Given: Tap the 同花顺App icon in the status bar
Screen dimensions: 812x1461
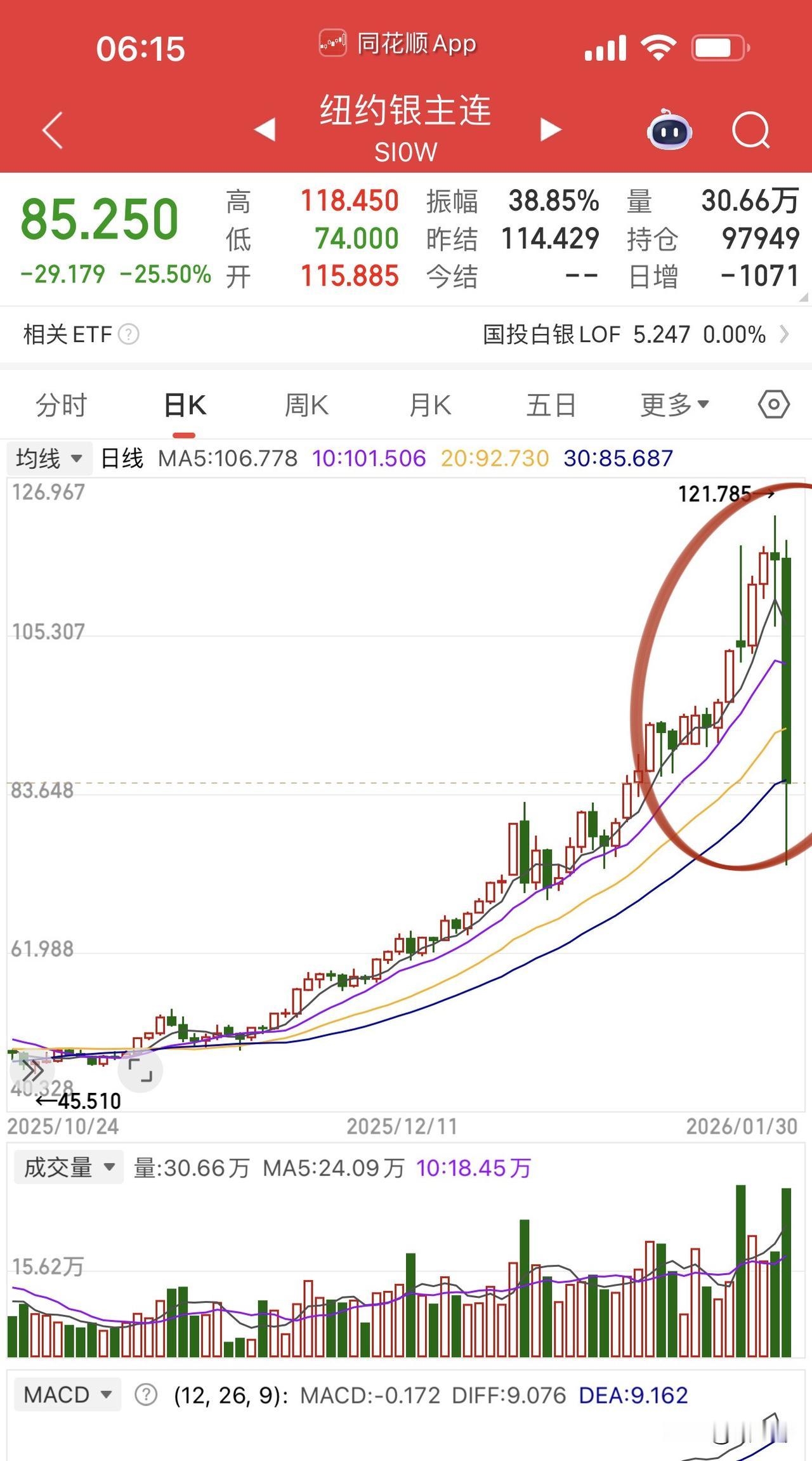Looking at the screenshot, I should (x=332, y=43).
